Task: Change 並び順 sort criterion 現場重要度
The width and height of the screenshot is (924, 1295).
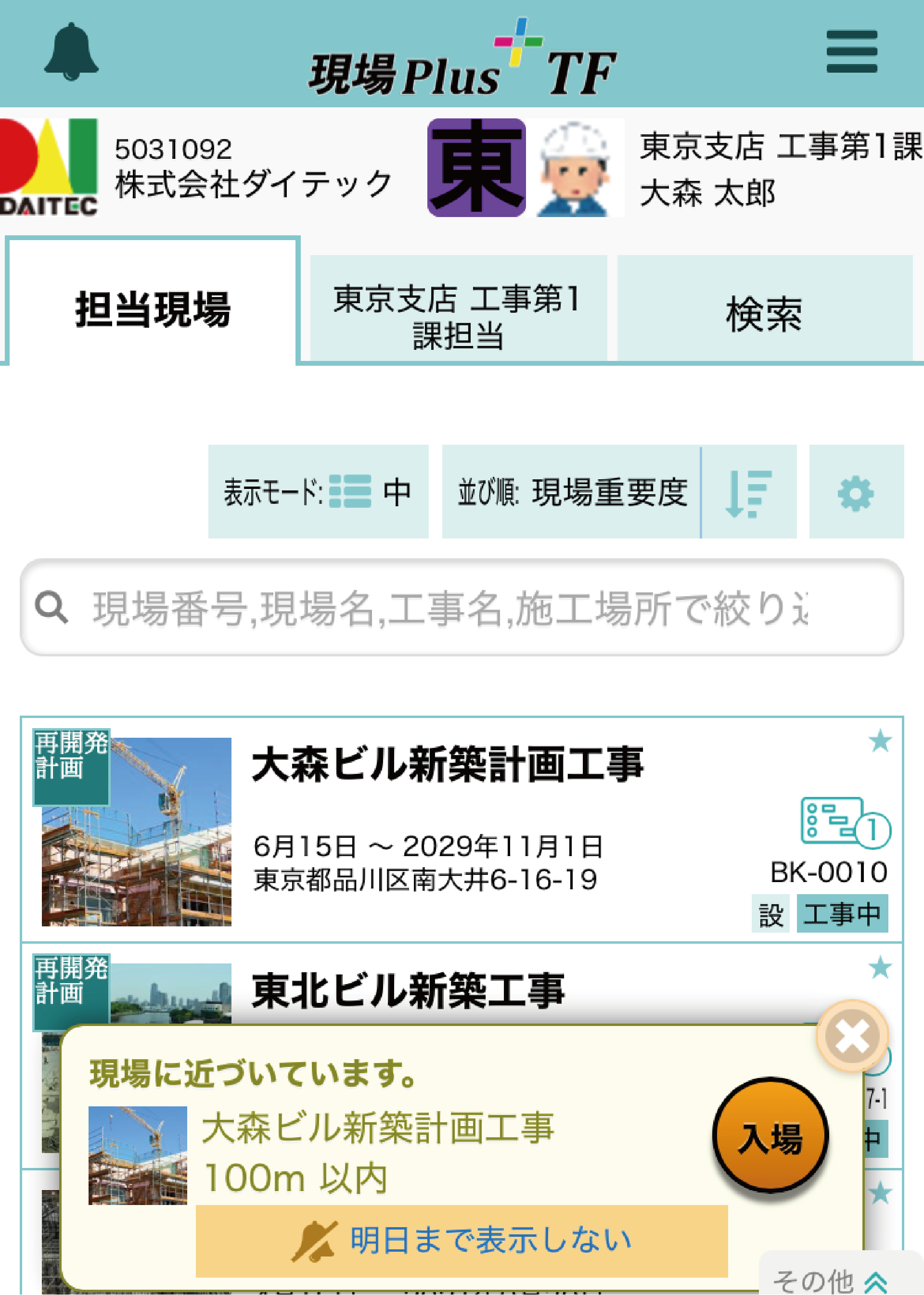Action: (571, 492)
